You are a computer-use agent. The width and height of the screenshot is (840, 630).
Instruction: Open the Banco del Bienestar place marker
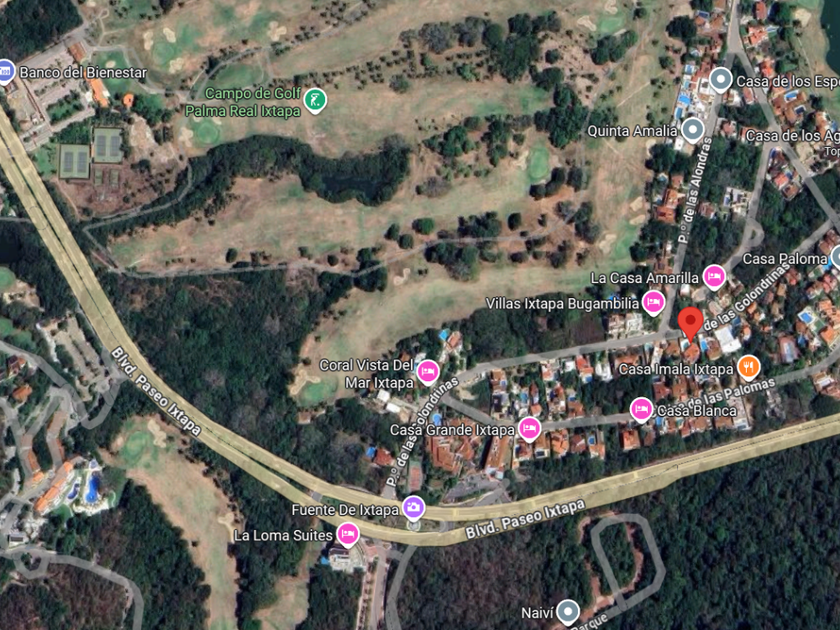tap(5, 72)
